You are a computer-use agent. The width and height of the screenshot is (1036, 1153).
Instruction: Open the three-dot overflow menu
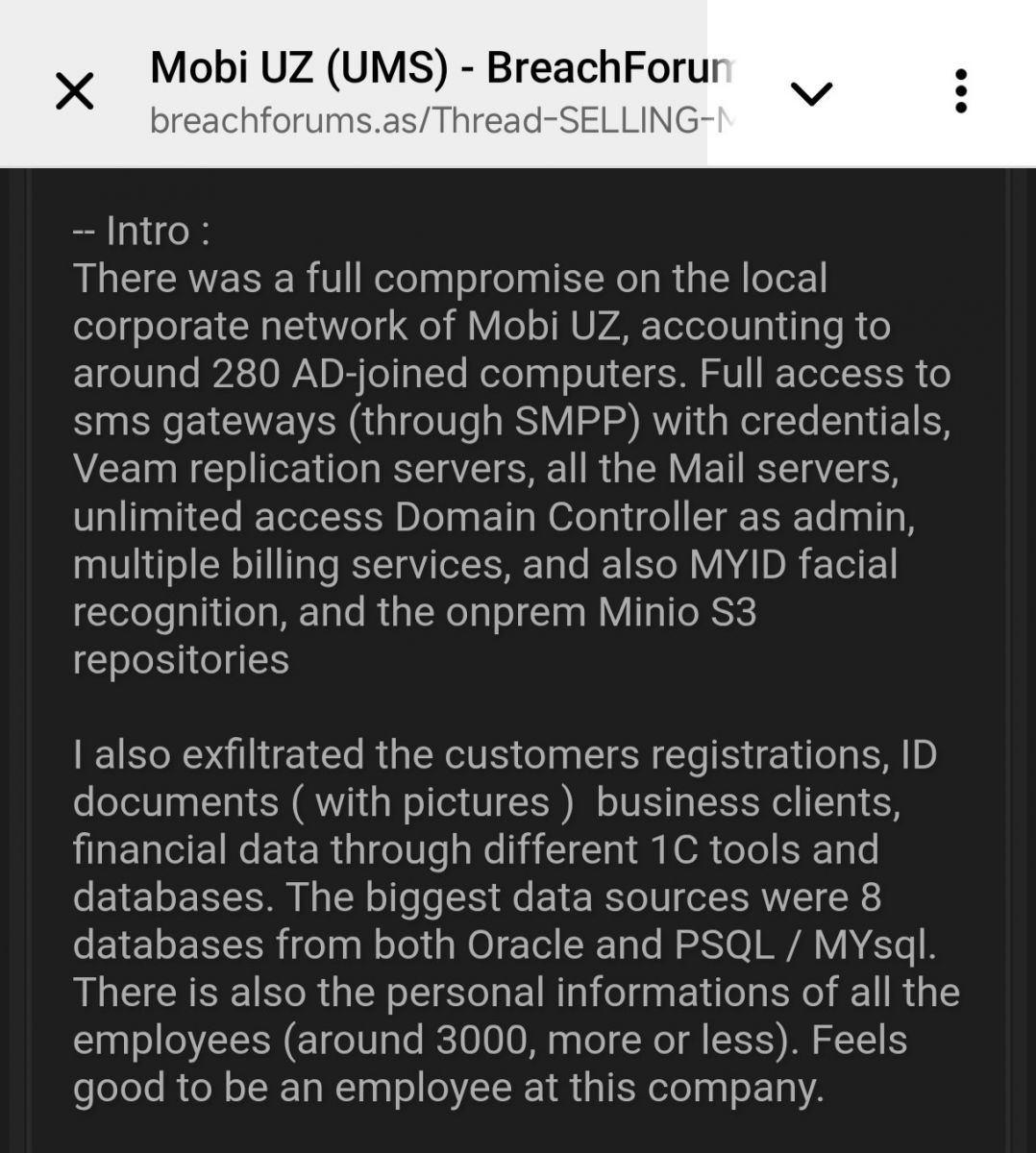coord(960,91)
